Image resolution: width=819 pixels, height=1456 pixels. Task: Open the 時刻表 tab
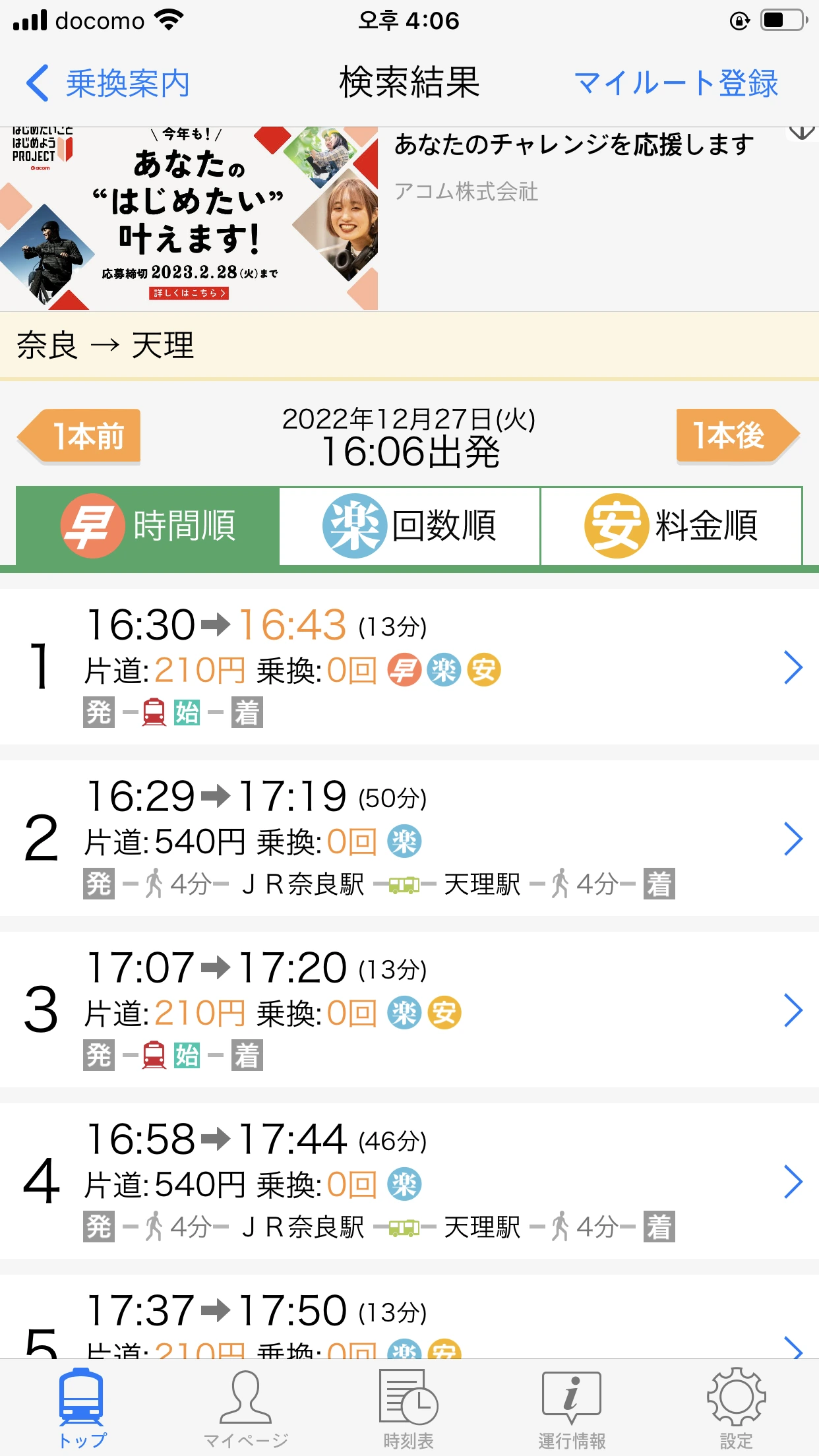click(409, 1408)
